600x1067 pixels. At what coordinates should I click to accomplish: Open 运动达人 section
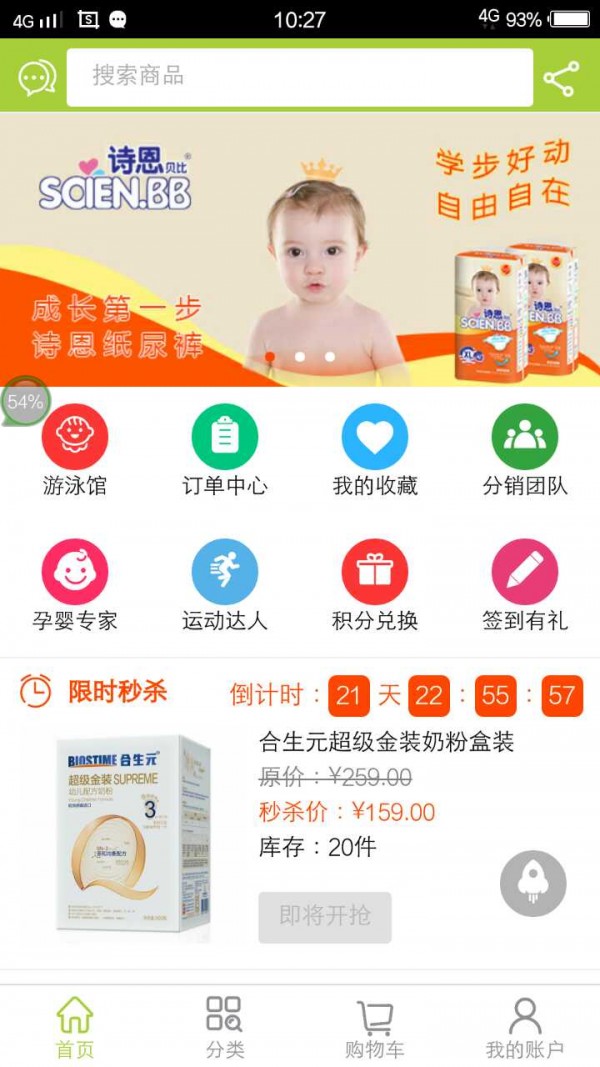click(224, 585)
